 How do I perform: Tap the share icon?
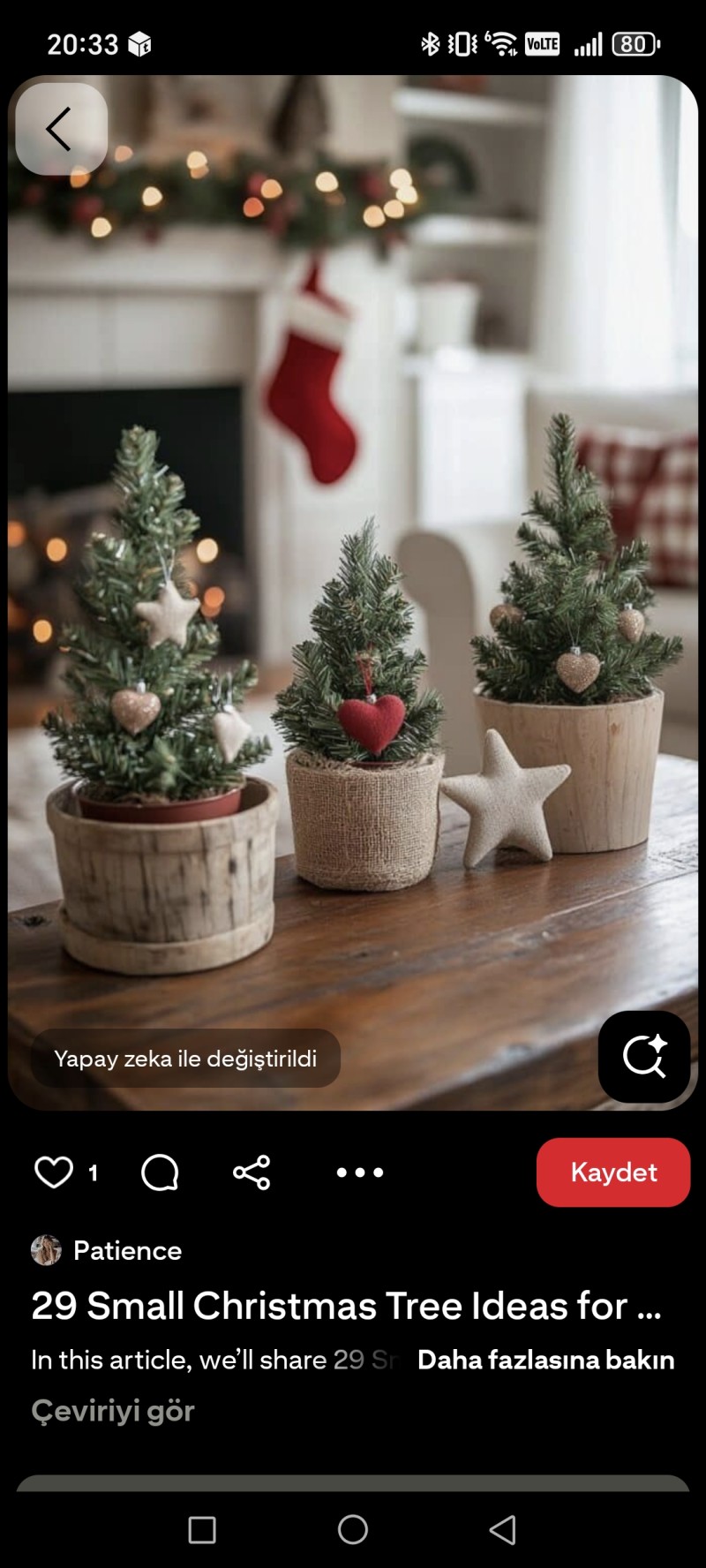pyautogui.click(x=252, y=1172)
